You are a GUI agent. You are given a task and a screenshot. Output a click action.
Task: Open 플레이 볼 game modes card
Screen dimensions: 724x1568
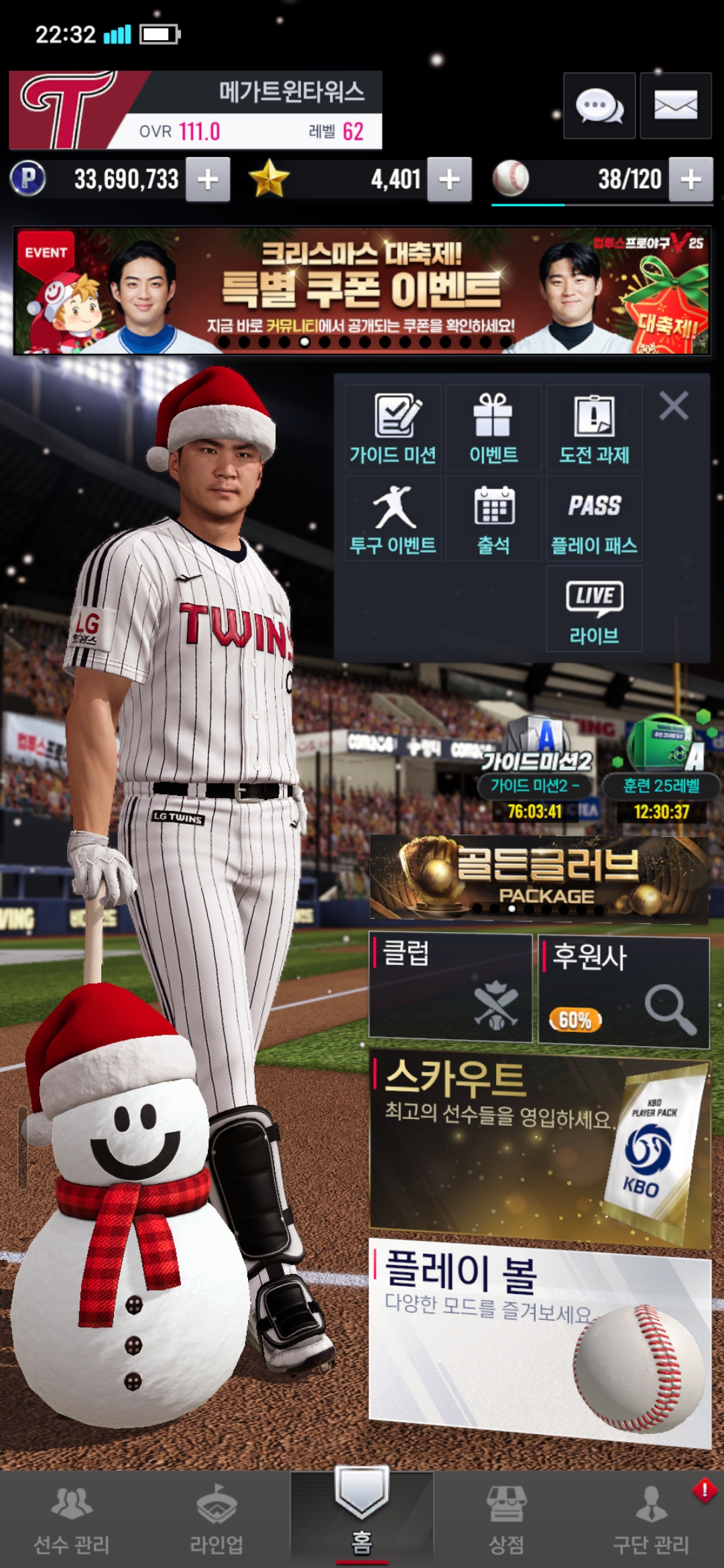(x=539, y=1337)
